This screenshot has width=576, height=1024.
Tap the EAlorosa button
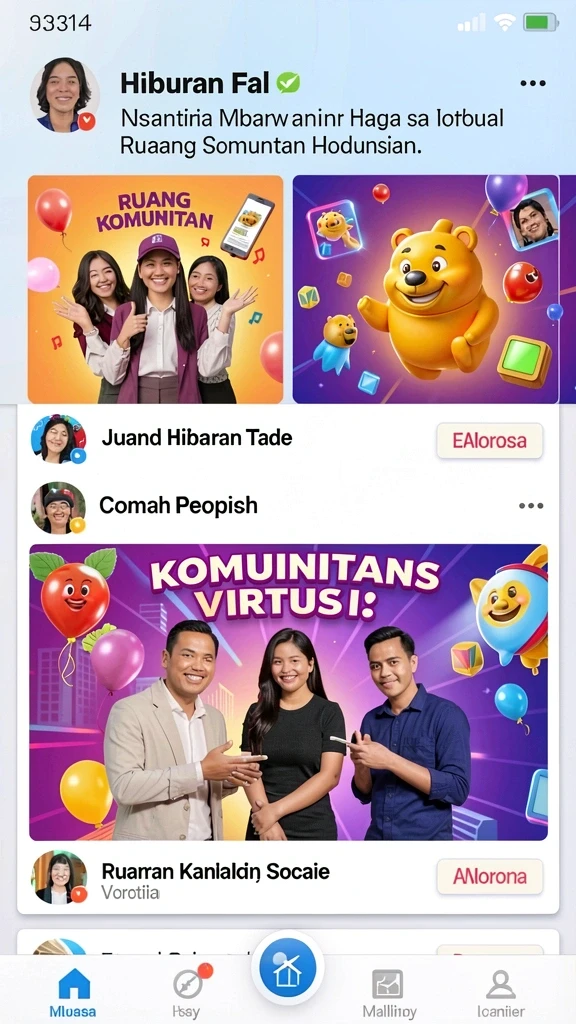tap(490, 440)
